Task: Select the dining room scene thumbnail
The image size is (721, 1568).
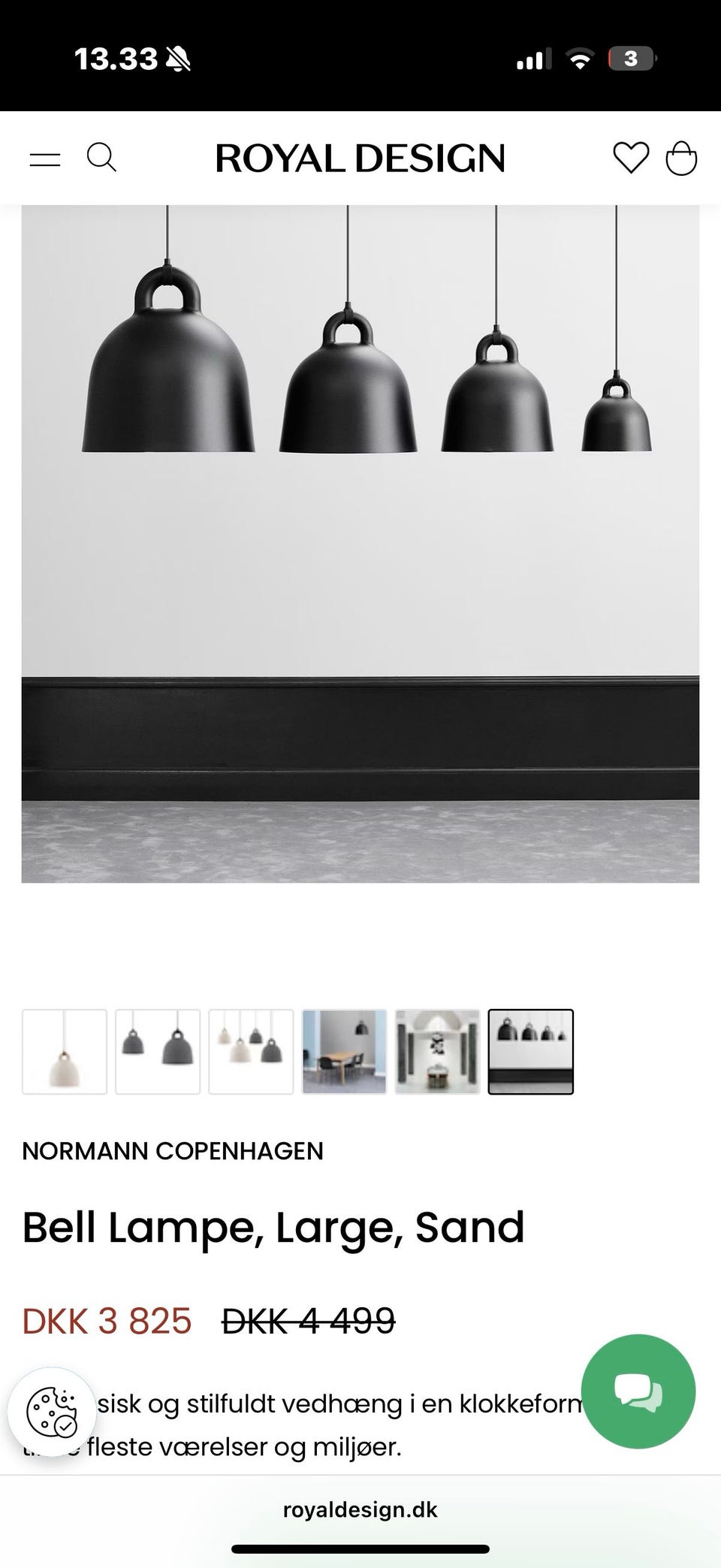Action: coord(345,1050)
